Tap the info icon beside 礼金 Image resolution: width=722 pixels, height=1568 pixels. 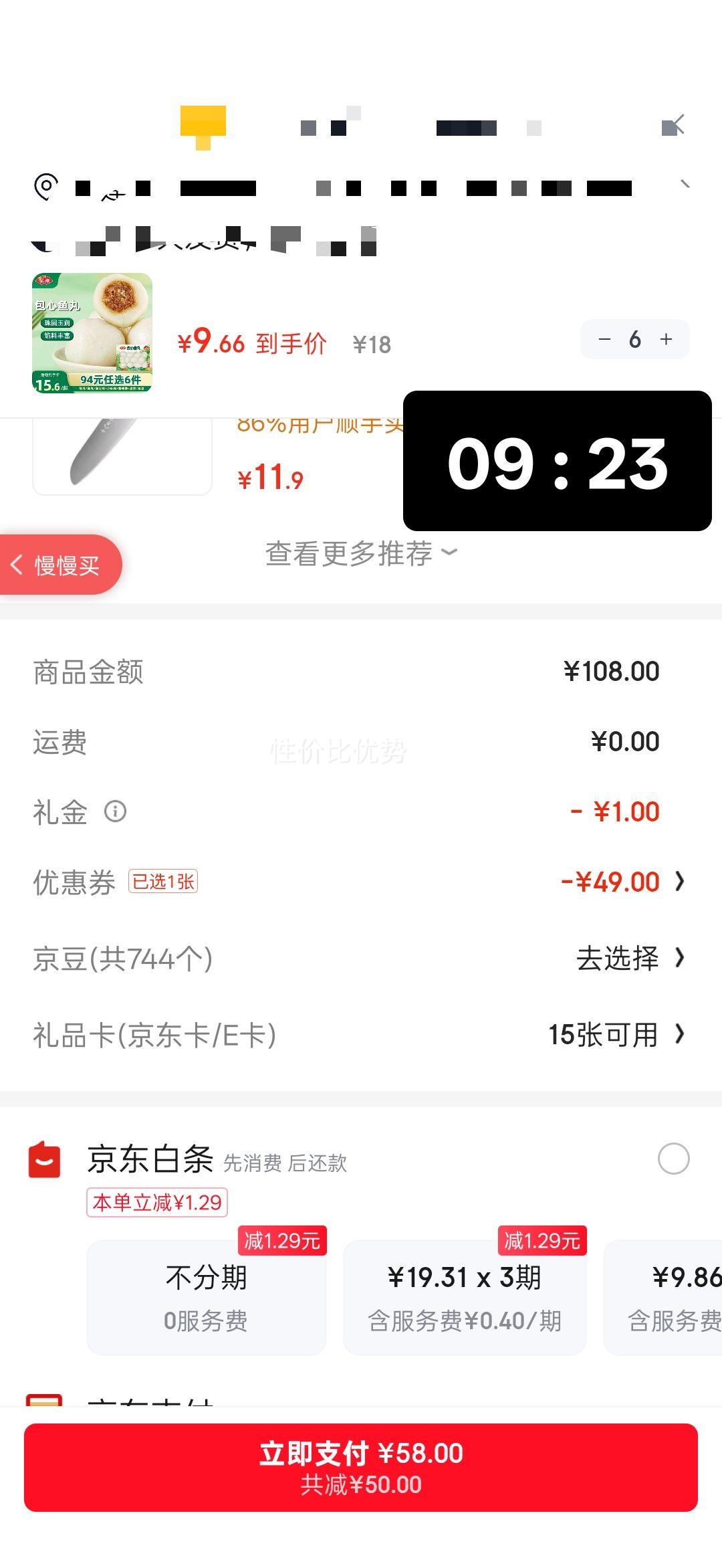[116, 811]
